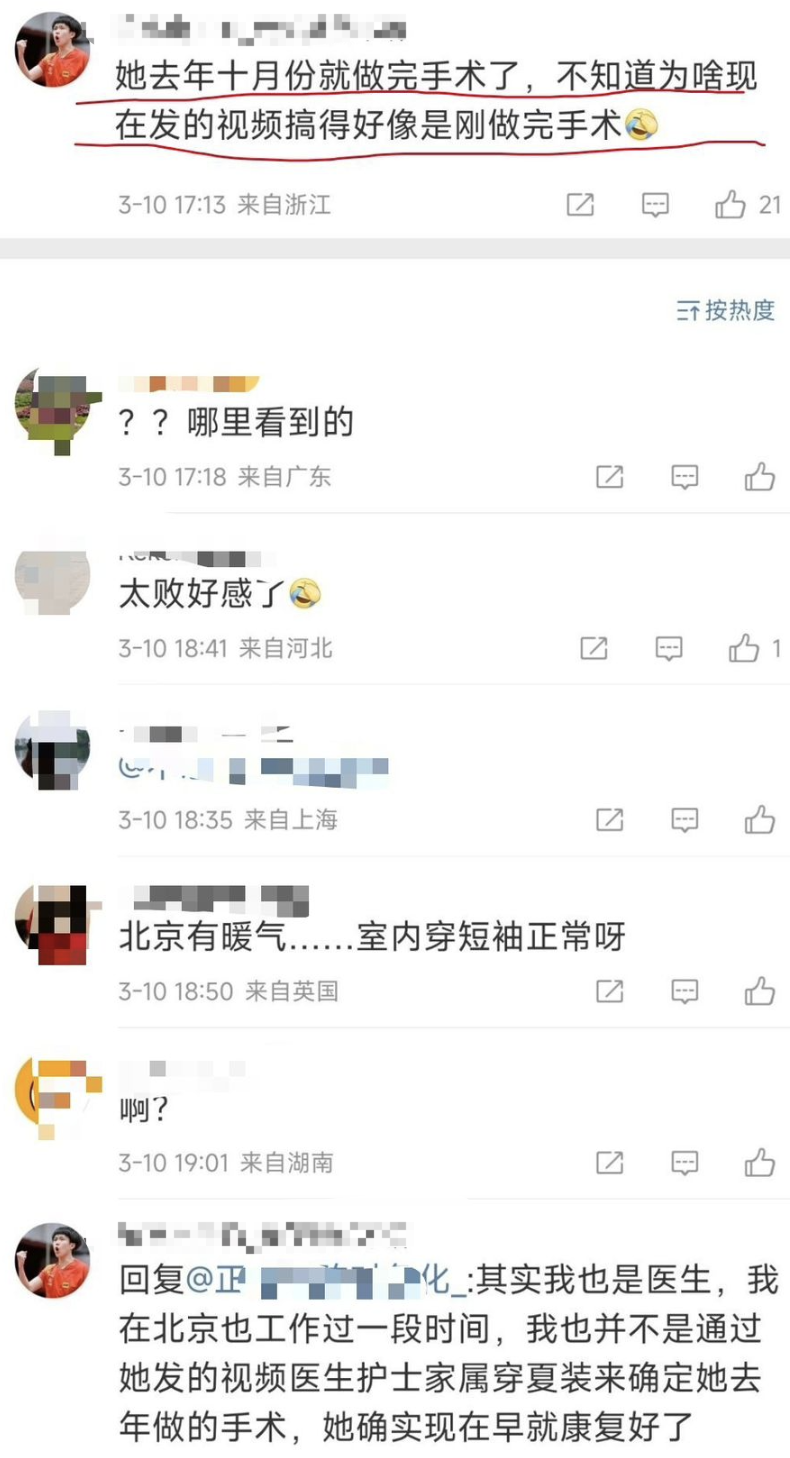Open the avatar of the main commenter

click(53, 50)
